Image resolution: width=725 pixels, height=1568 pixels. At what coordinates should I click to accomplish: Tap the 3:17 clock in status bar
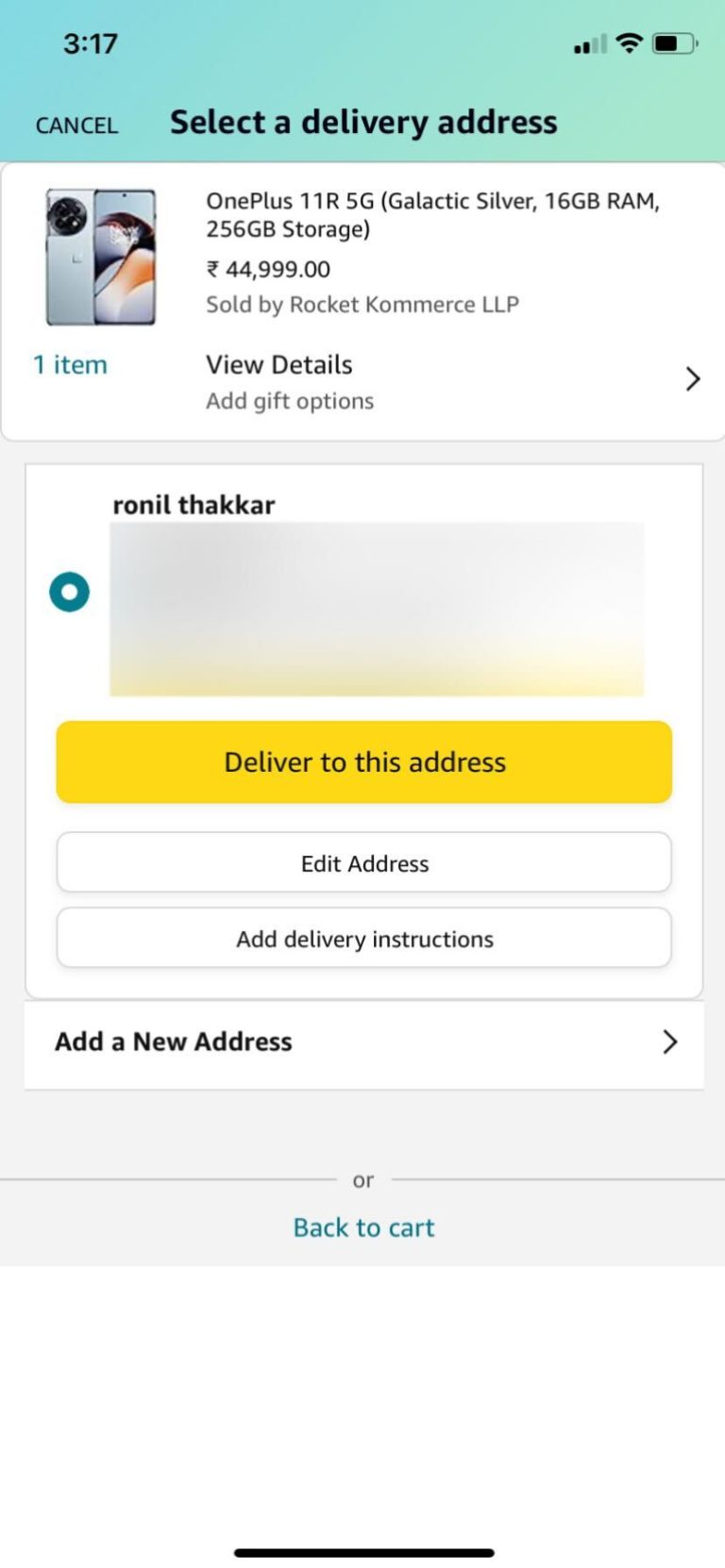[x=90, y=43]
